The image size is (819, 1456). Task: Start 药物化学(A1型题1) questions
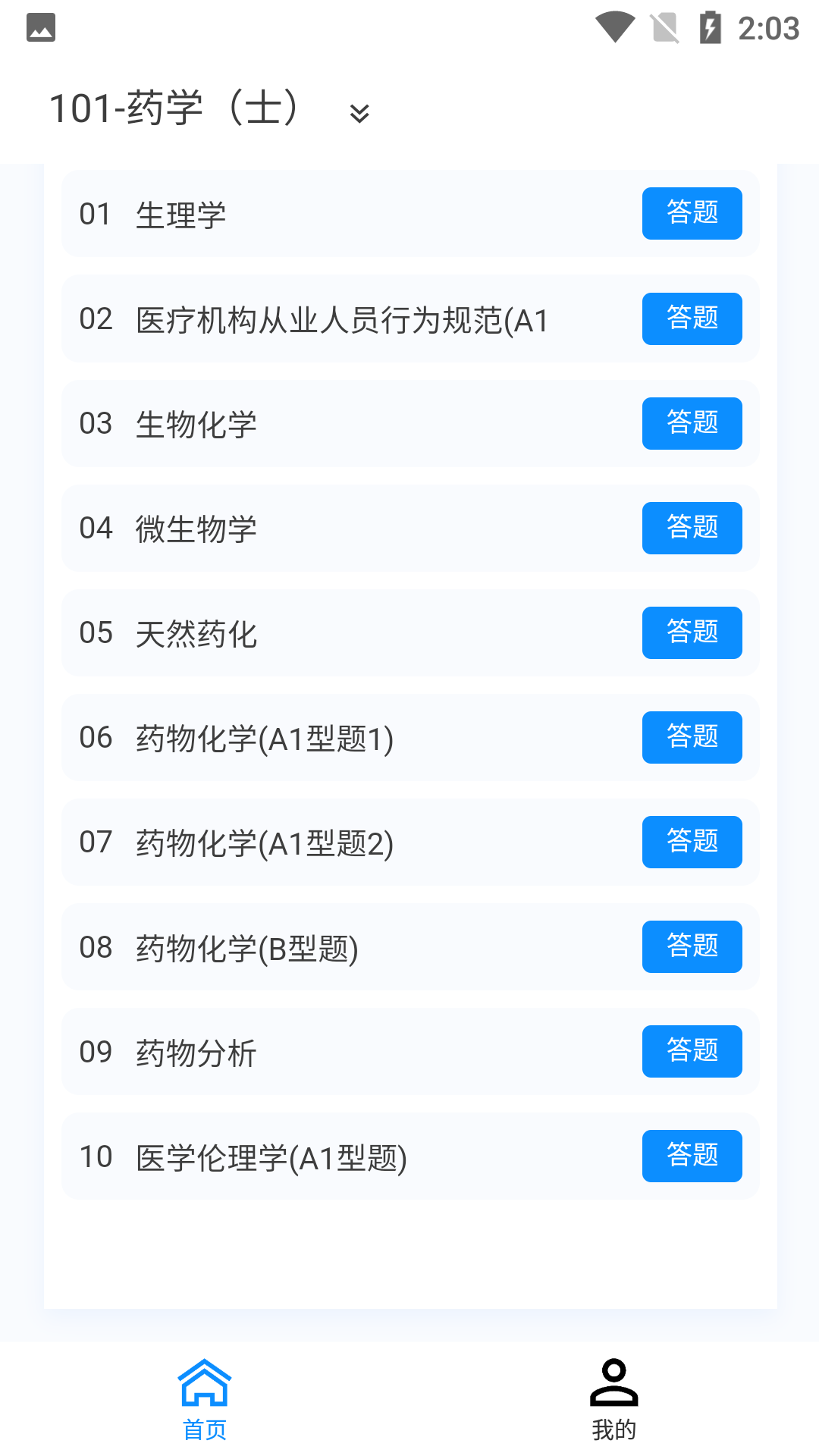692,737
